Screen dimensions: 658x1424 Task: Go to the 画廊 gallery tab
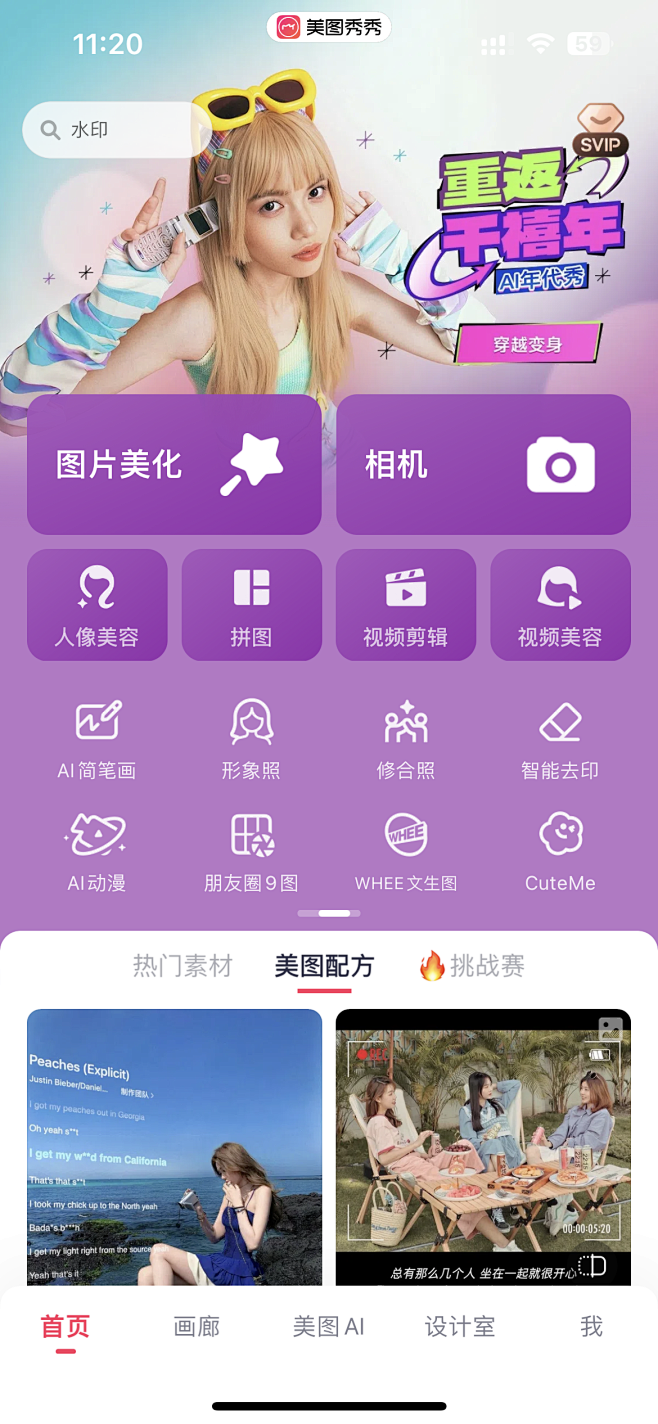[197, 1327]
